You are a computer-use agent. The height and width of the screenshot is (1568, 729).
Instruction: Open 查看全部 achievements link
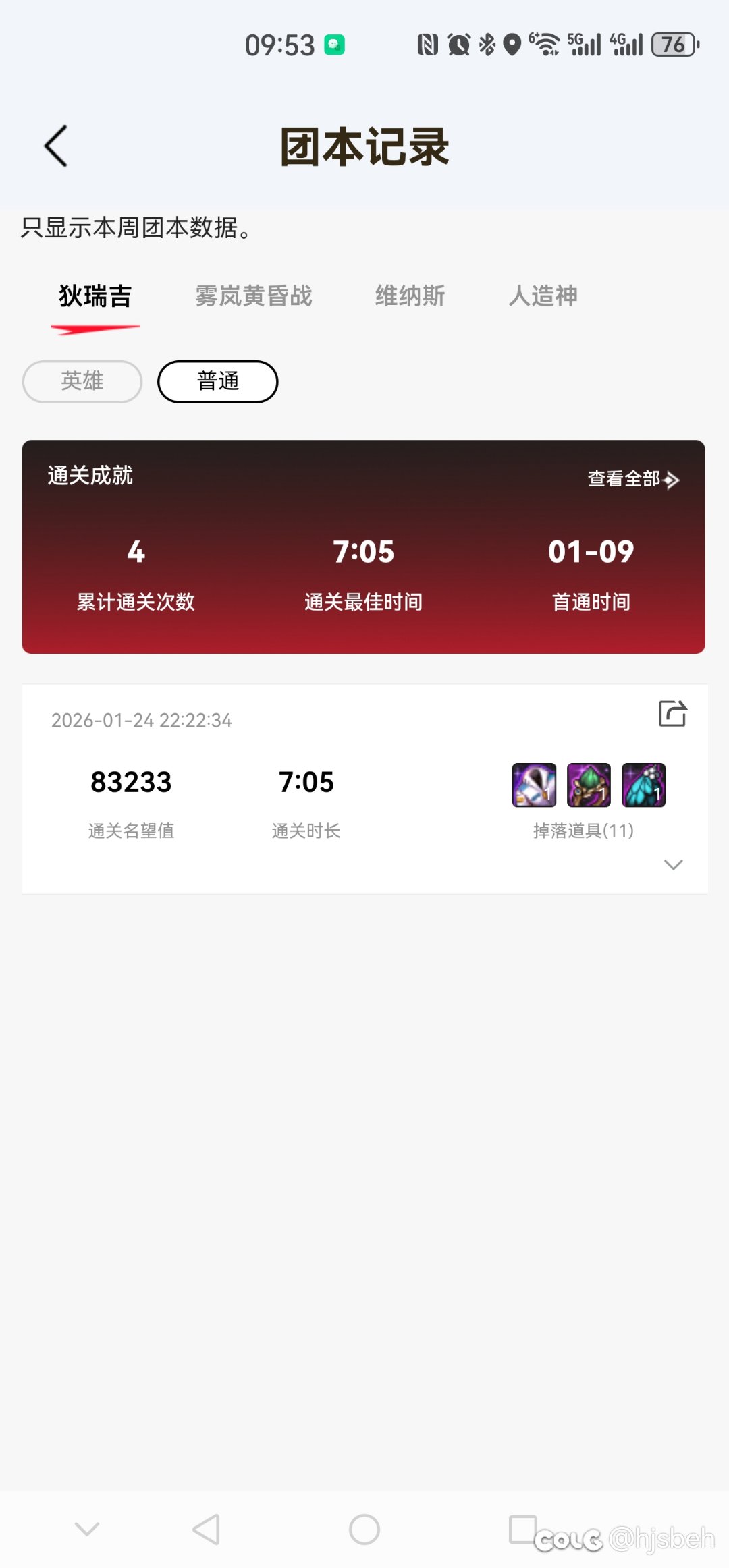click(x=632, y=480)
